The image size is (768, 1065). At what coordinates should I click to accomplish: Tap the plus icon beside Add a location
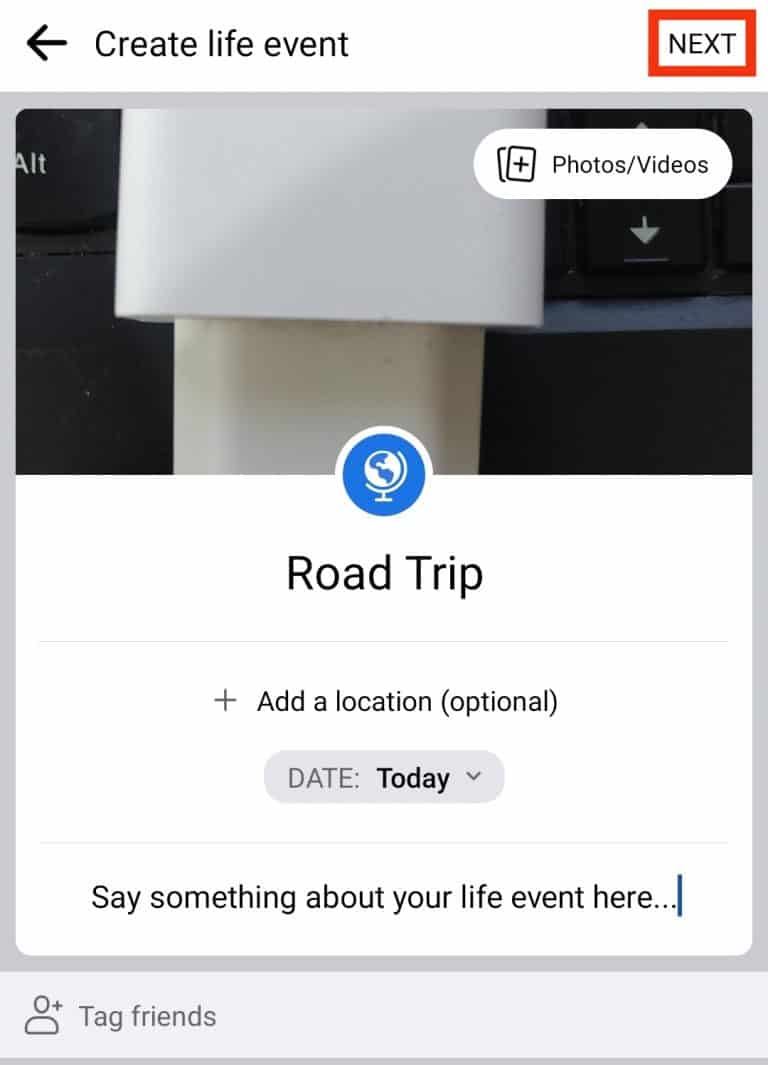pyautogui.click(x=226, y=700)
